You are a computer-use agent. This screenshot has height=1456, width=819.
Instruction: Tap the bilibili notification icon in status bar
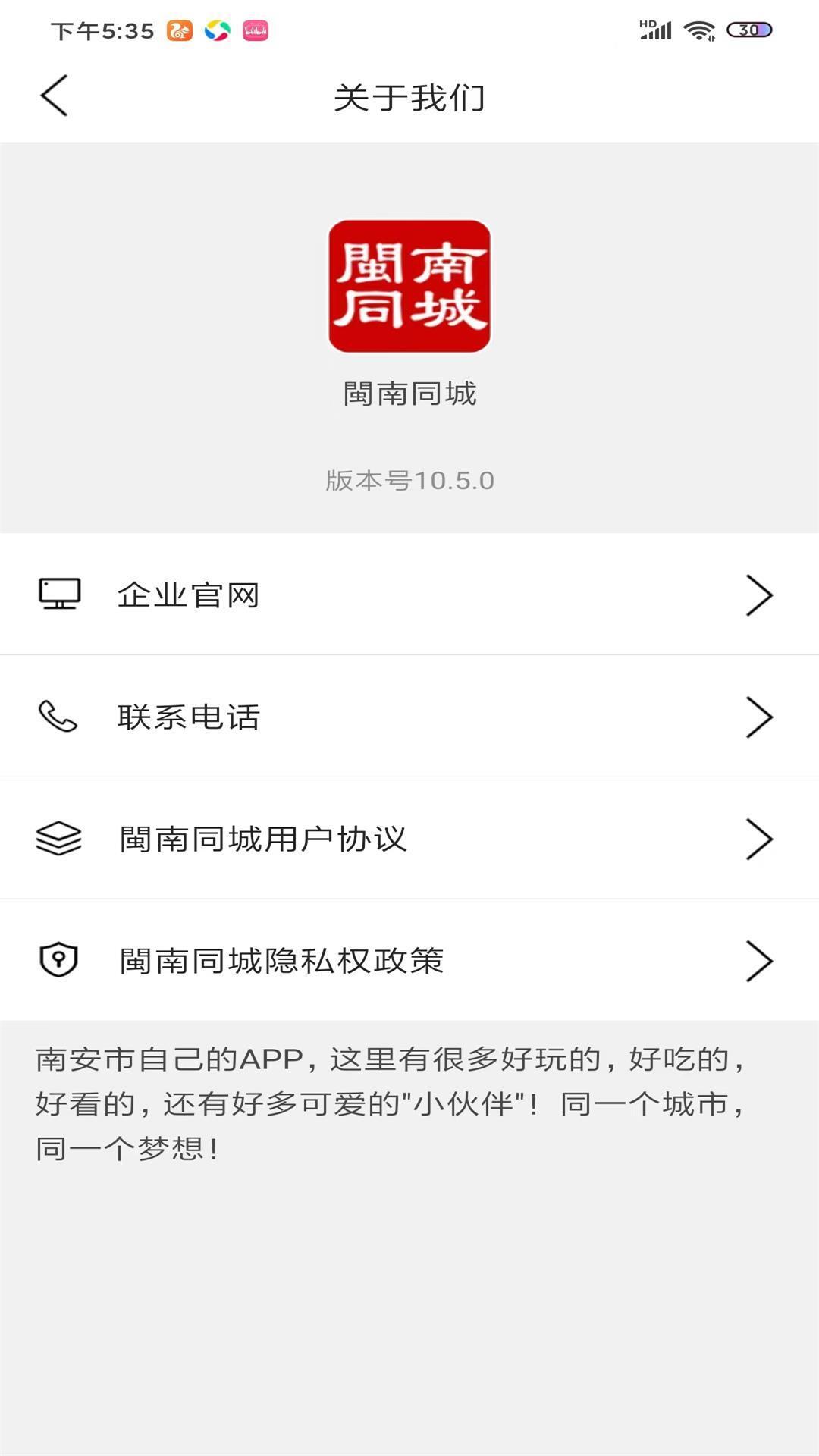(x=256, y=30)
